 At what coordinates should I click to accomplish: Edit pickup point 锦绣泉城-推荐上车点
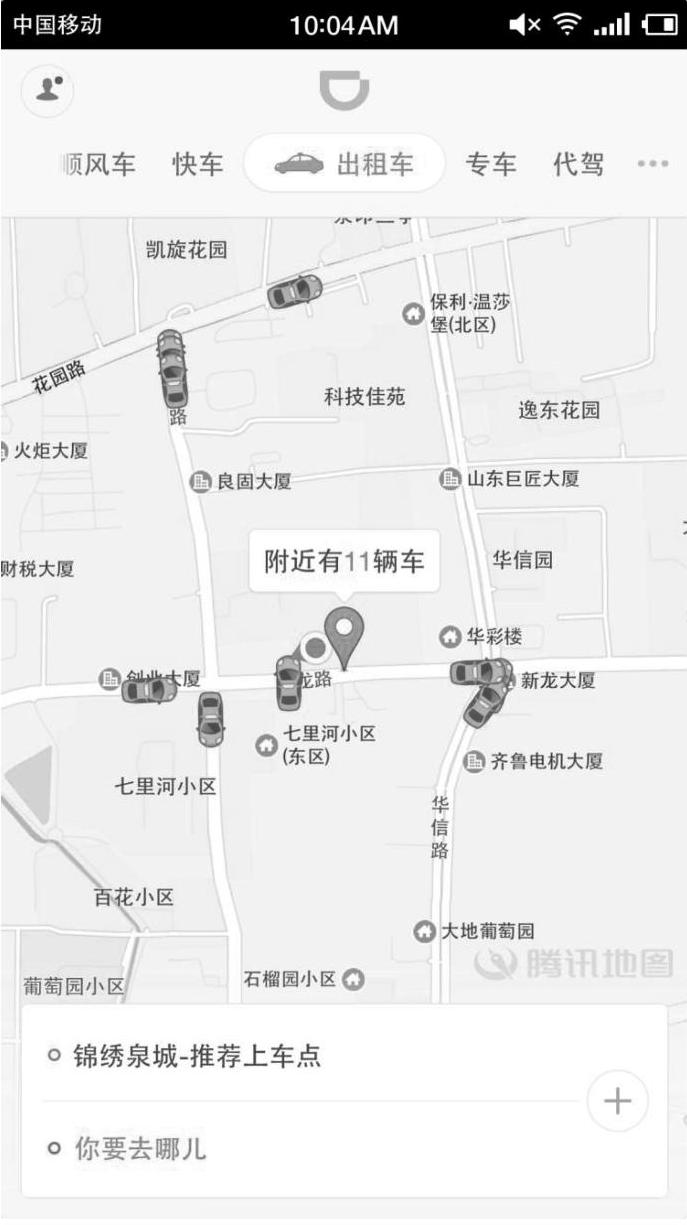pyautogui.click(x=198, y=1056)
